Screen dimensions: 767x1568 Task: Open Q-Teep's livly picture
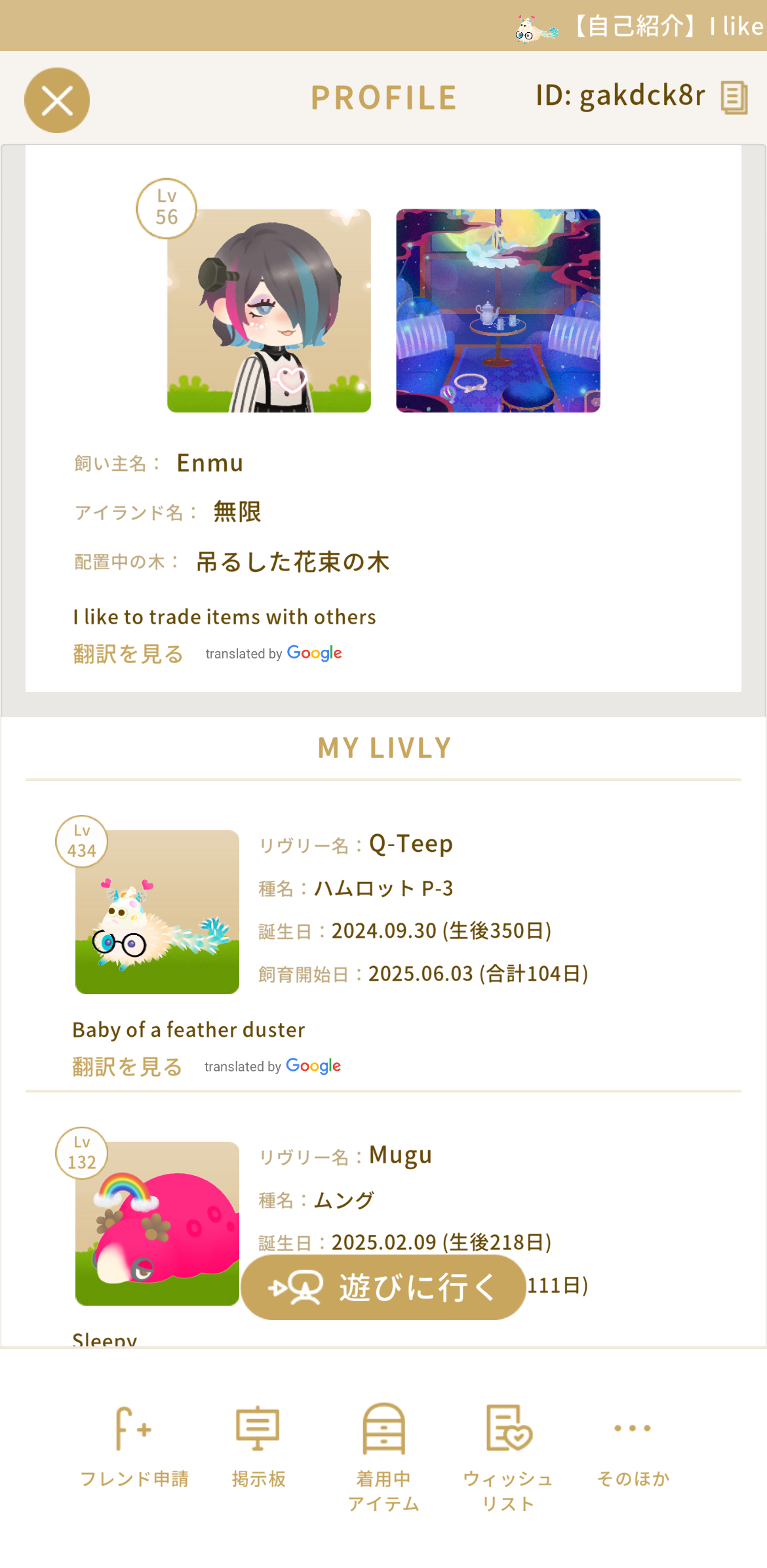(x=157, y=912)
